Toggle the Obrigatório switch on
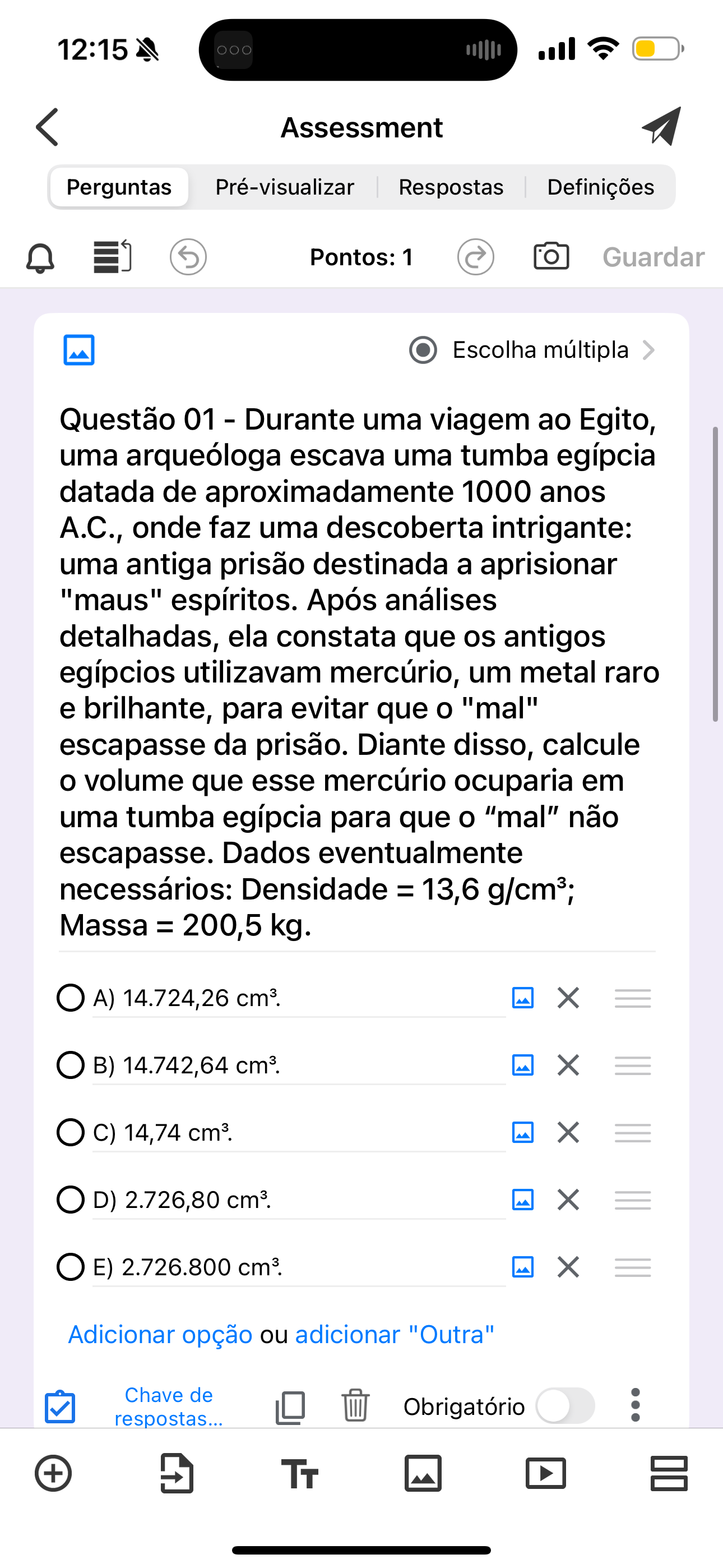The image size is (723, 1568). pyautogui.click(x=565, y=1406)
